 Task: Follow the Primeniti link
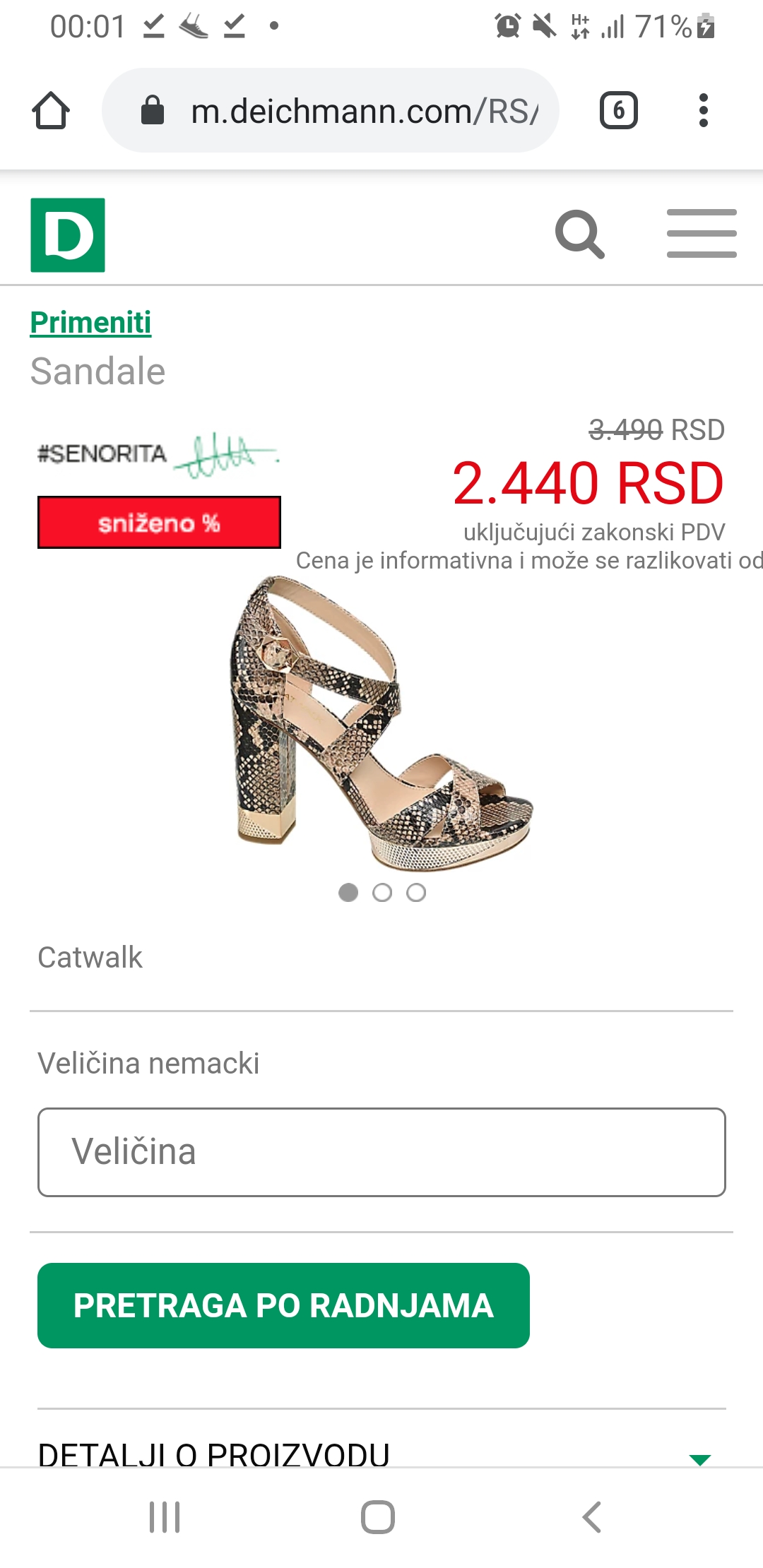pyautogui.click(x=90, y=323)
